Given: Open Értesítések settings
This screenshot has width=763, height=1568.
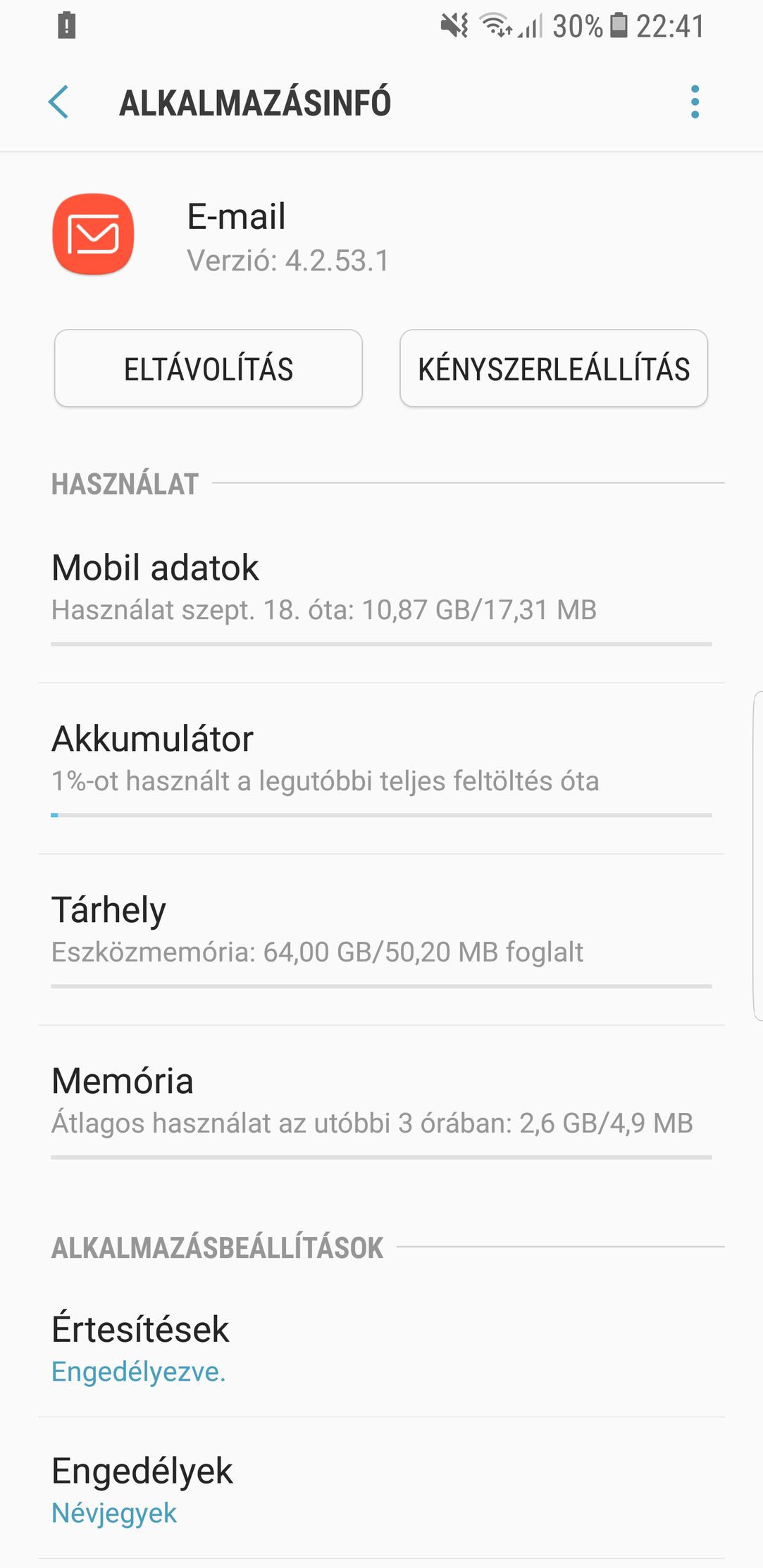Looking at the screenshot, I should 381,1348.
